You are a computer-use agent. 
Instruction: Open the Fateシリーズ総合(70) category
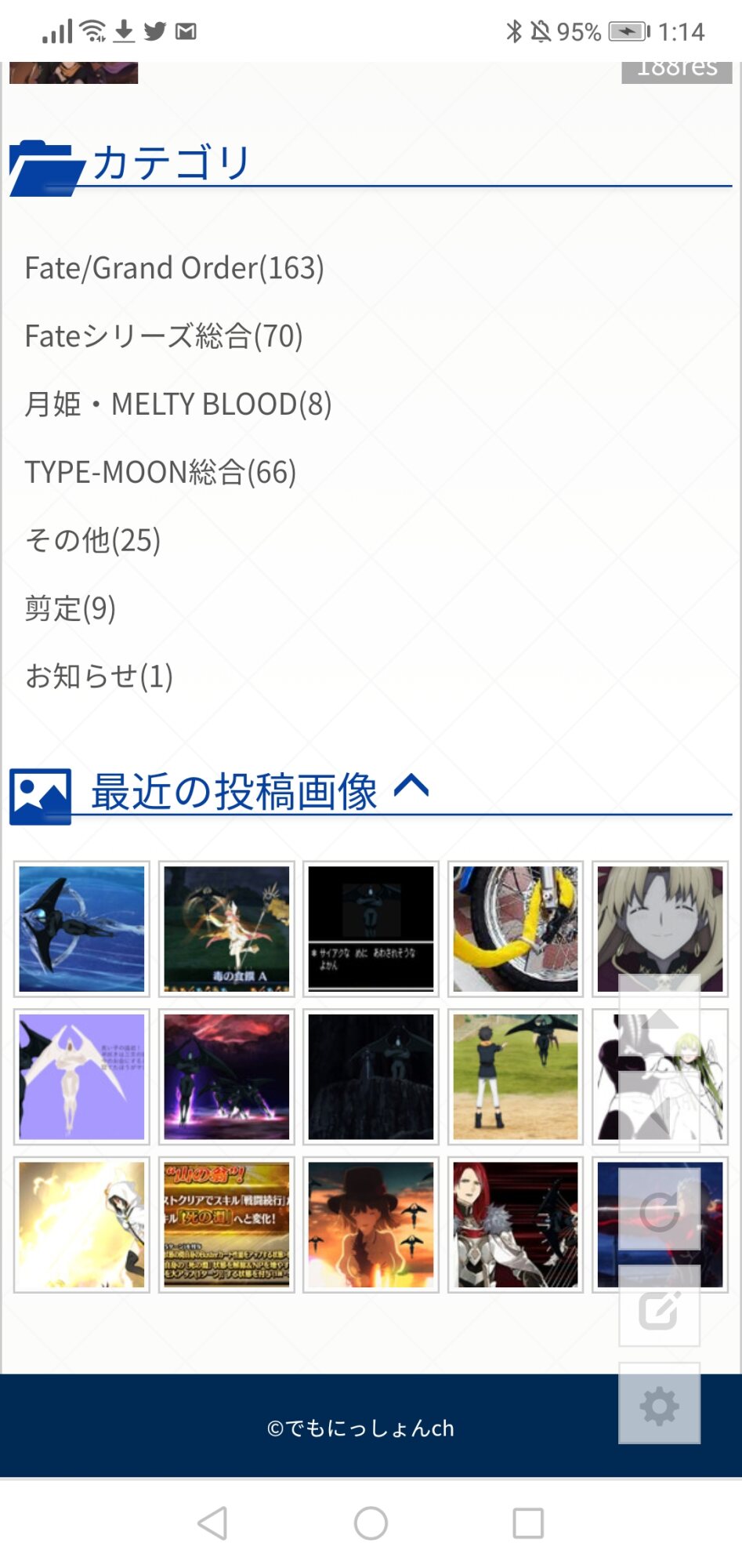164,336
